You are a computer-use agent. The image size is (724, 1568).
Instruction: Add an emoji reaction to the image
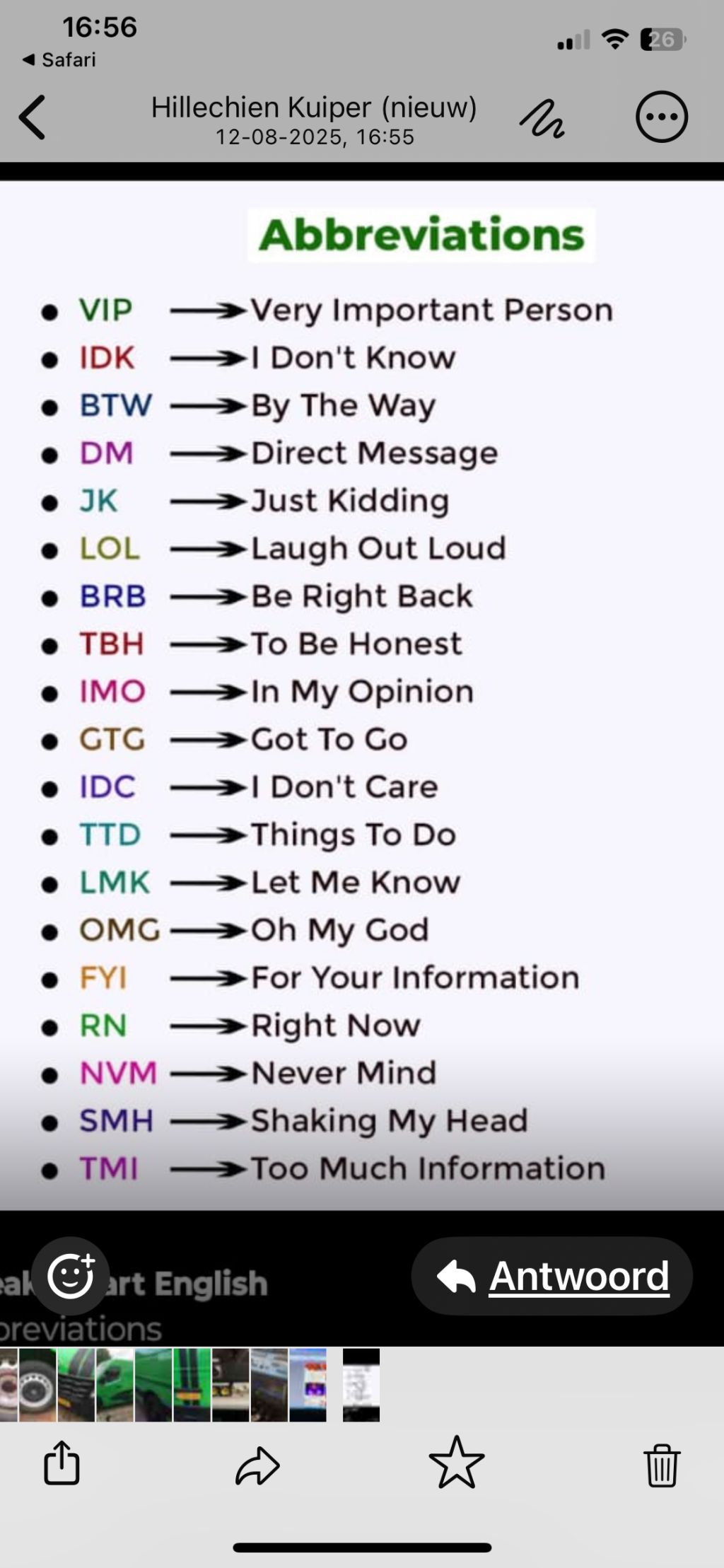point(70,1276)
